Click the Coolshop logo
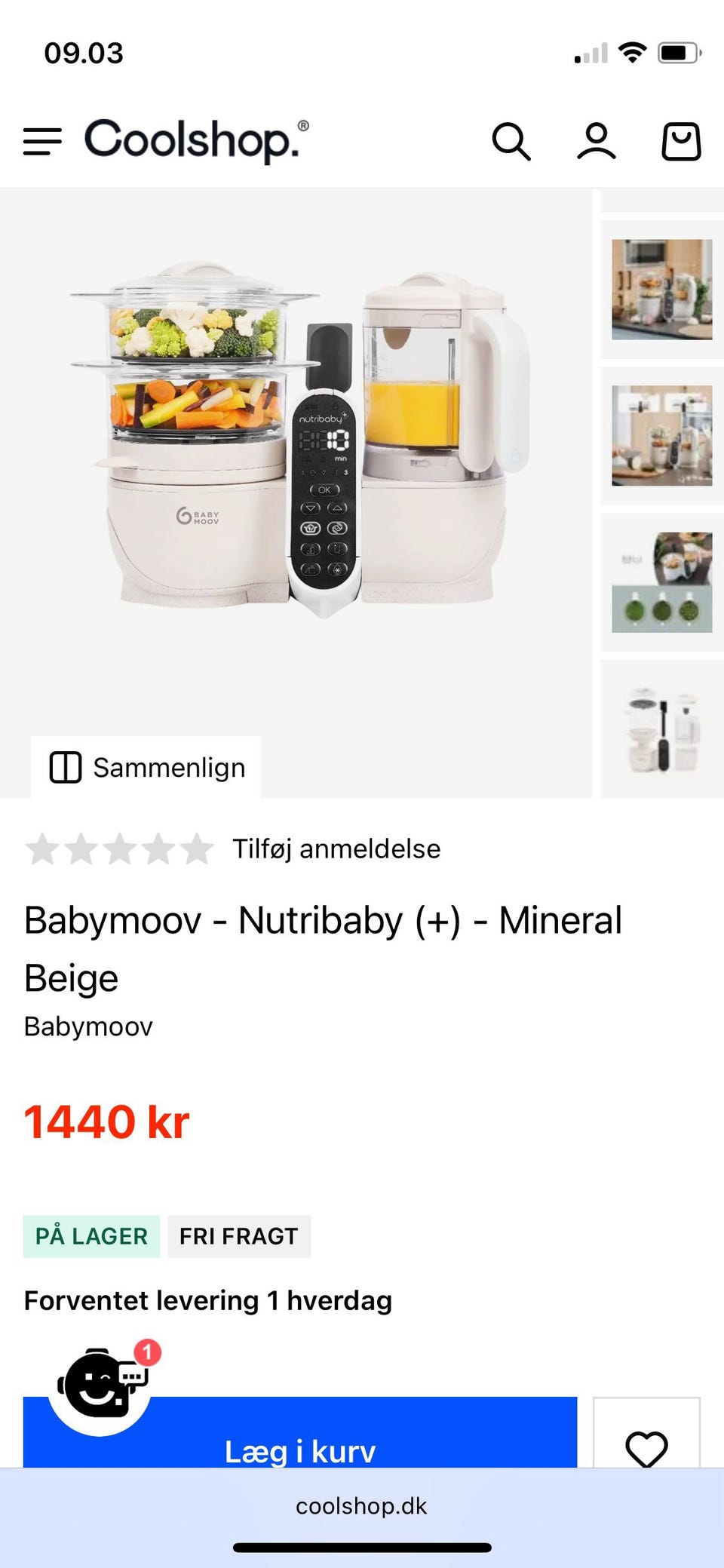724x1568 pixels. 195,139
